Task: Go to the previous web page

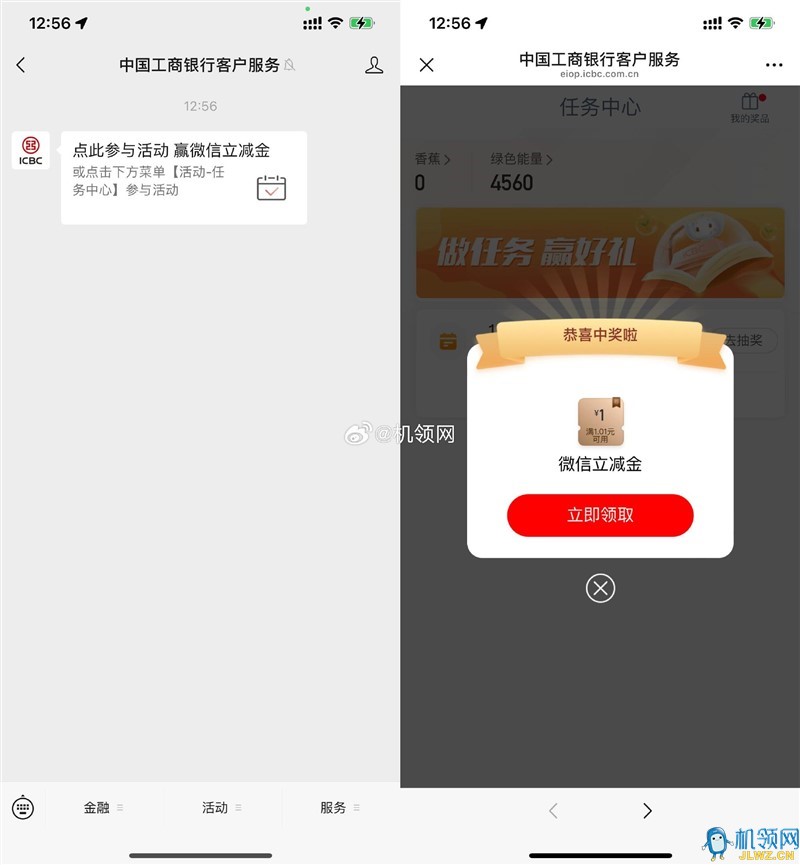Action: (553, 811)
